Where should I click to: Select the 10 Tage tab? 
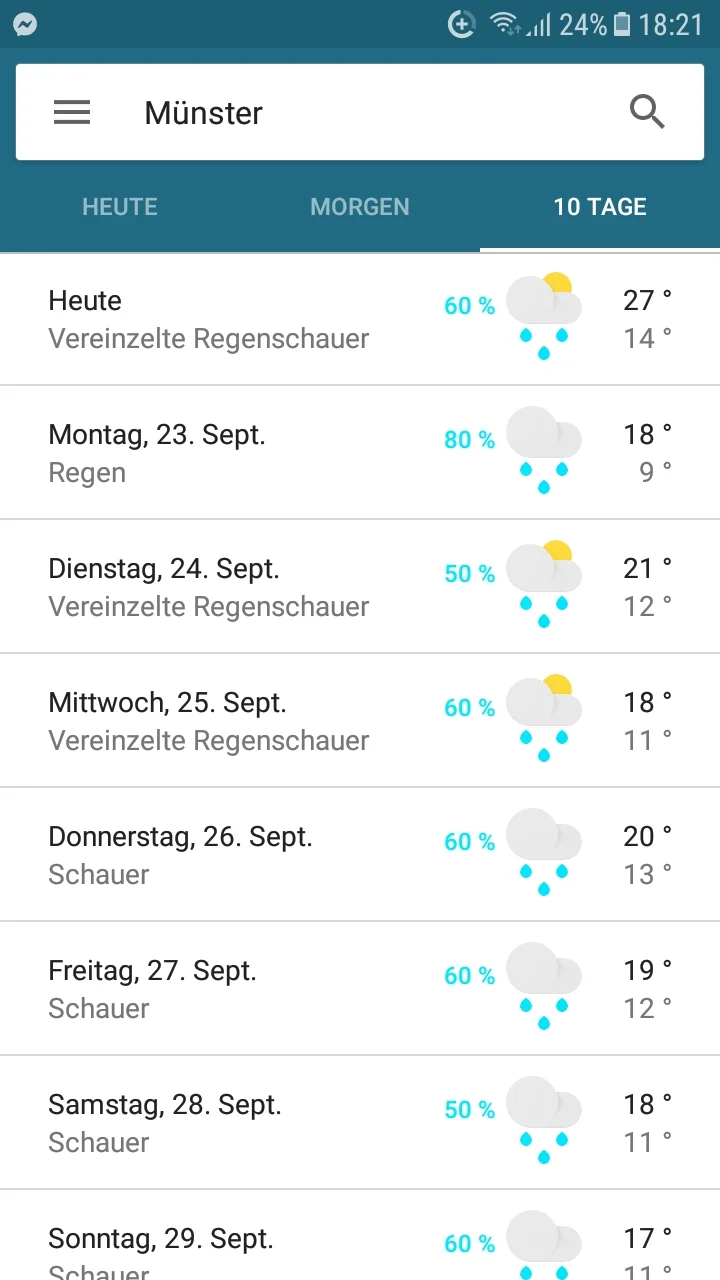(600, 207)
